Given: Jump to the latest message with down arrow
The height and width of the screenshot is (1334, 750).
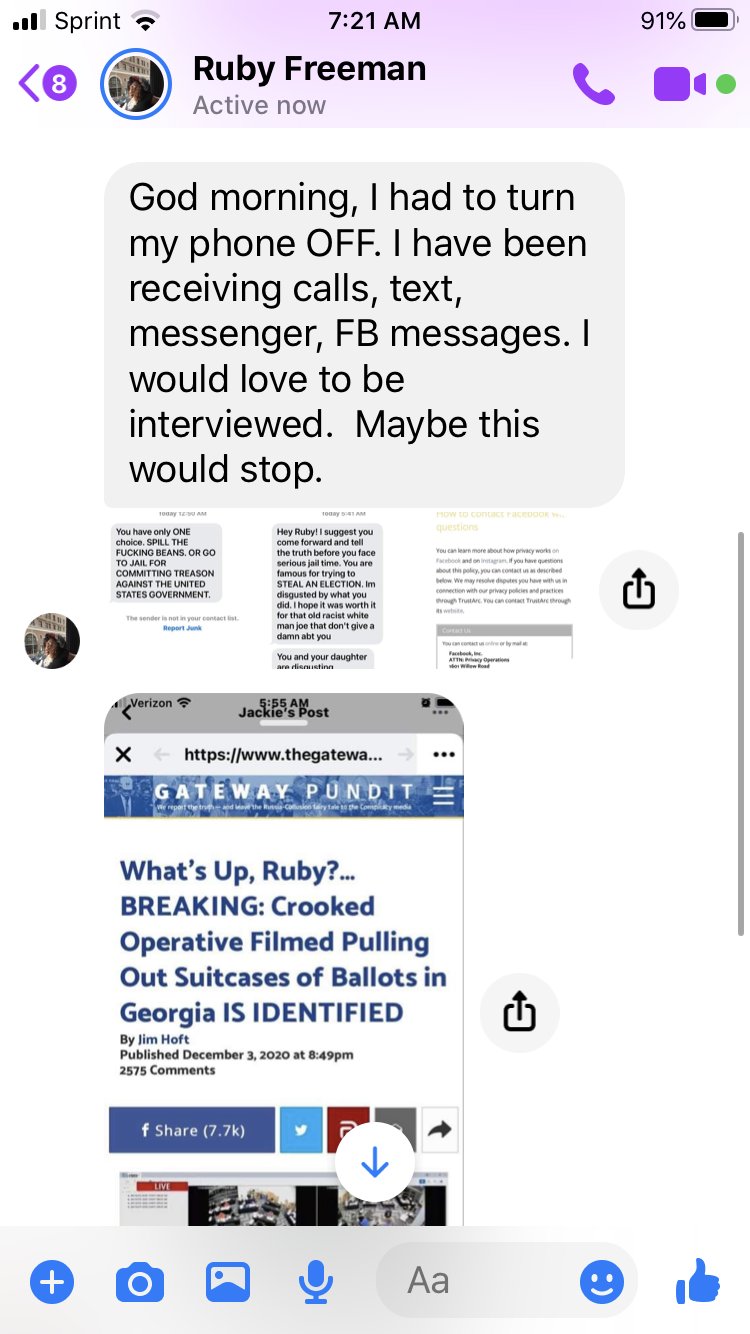Looking at the screenshot, I should 375,1162.
